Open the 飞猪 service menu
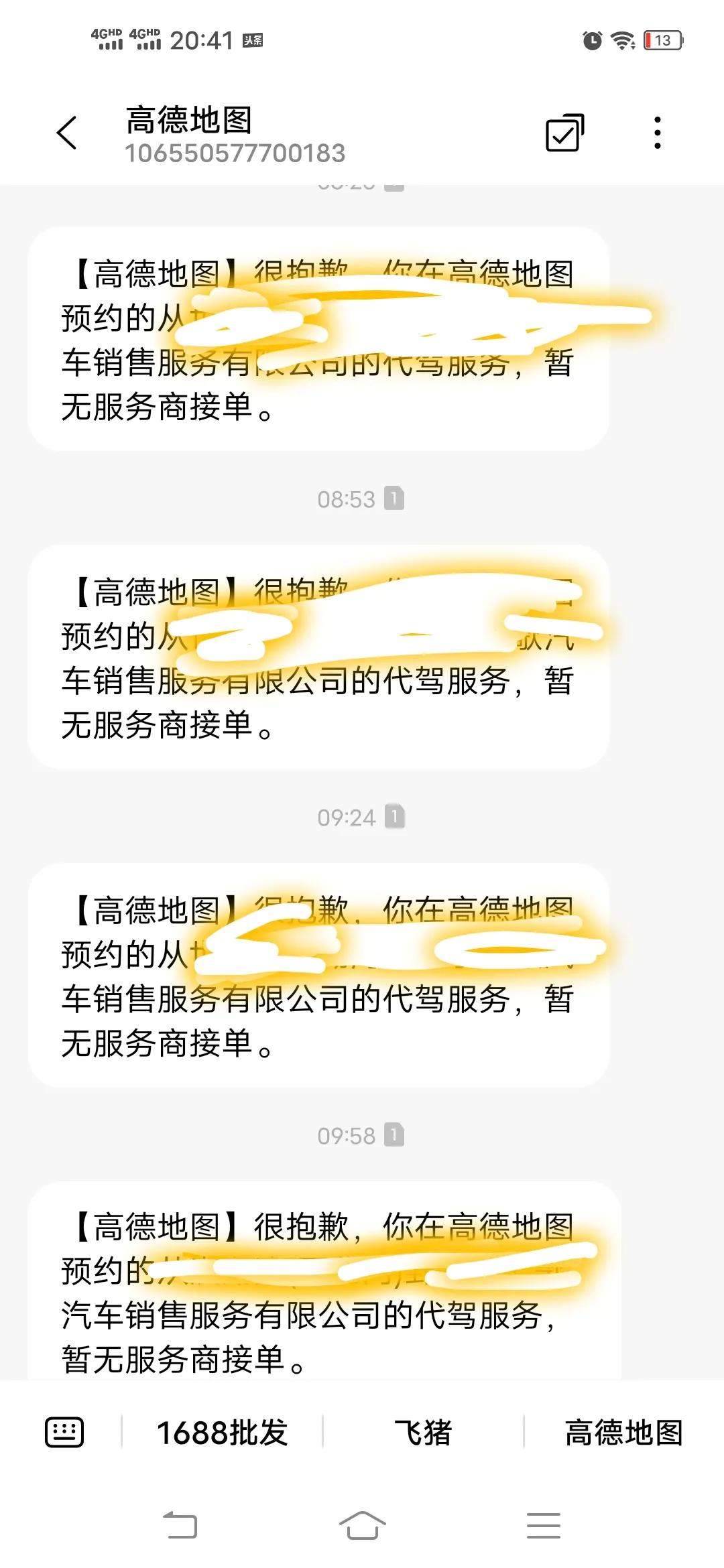The height and width of the screenshot is (1568, 724). pos(423,1433)
